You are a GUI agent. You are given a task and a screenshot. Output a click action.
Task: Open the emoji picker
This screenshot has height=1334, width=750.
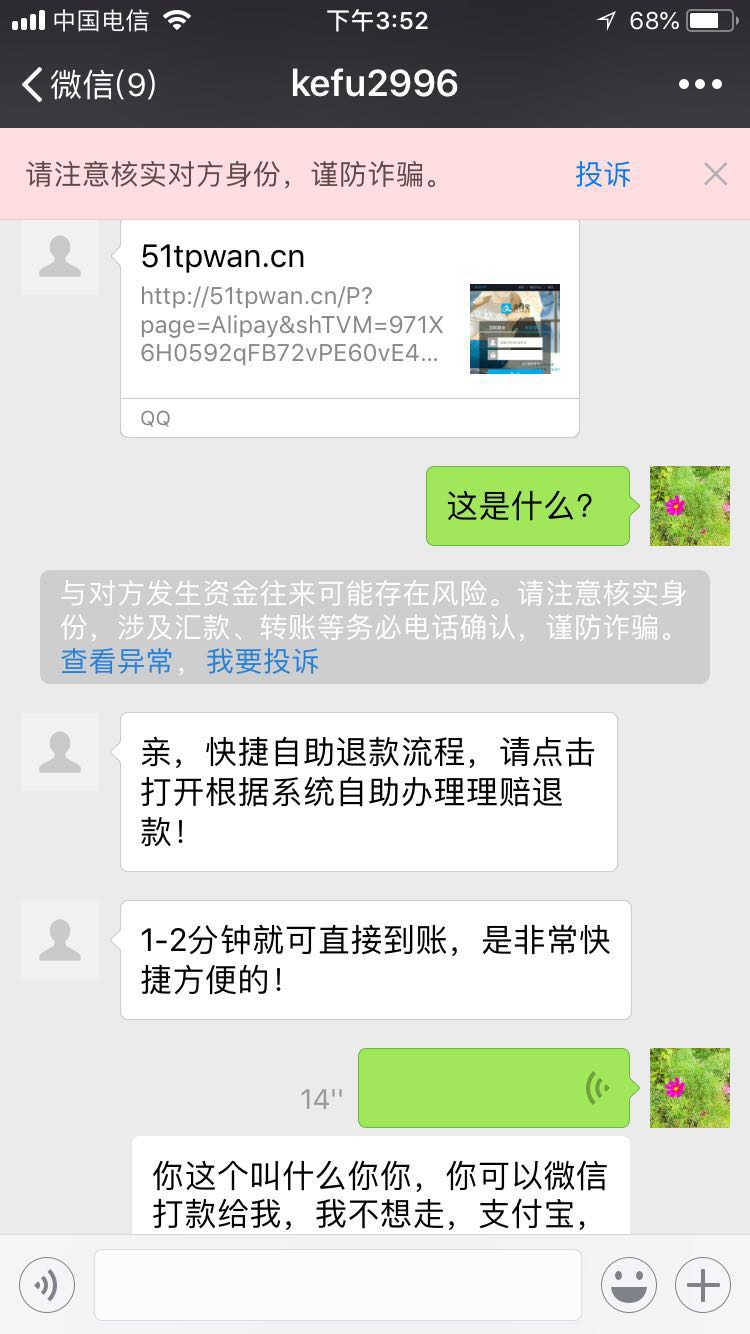(628, 1284)
